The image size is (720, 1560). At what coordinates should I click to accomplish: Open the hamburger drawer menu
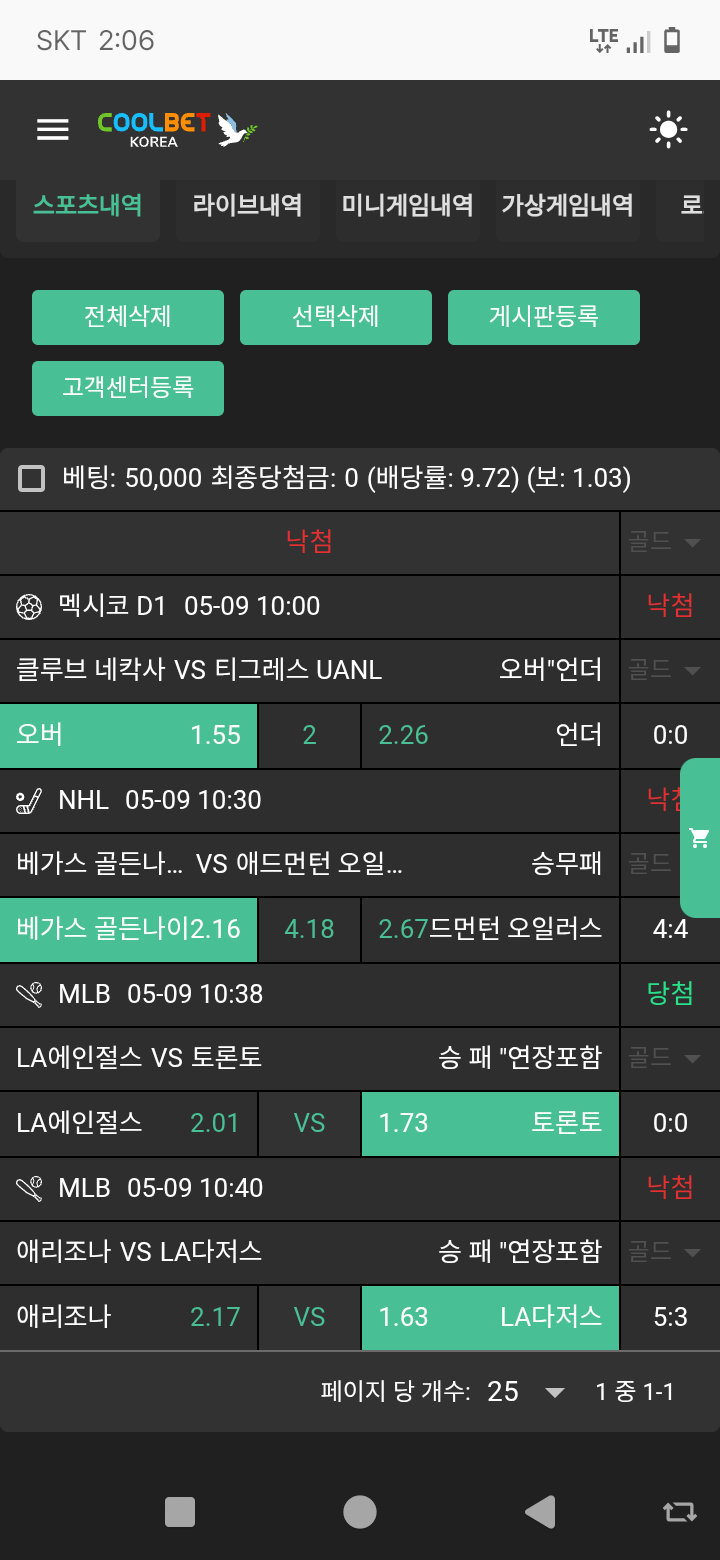point(52,130)
